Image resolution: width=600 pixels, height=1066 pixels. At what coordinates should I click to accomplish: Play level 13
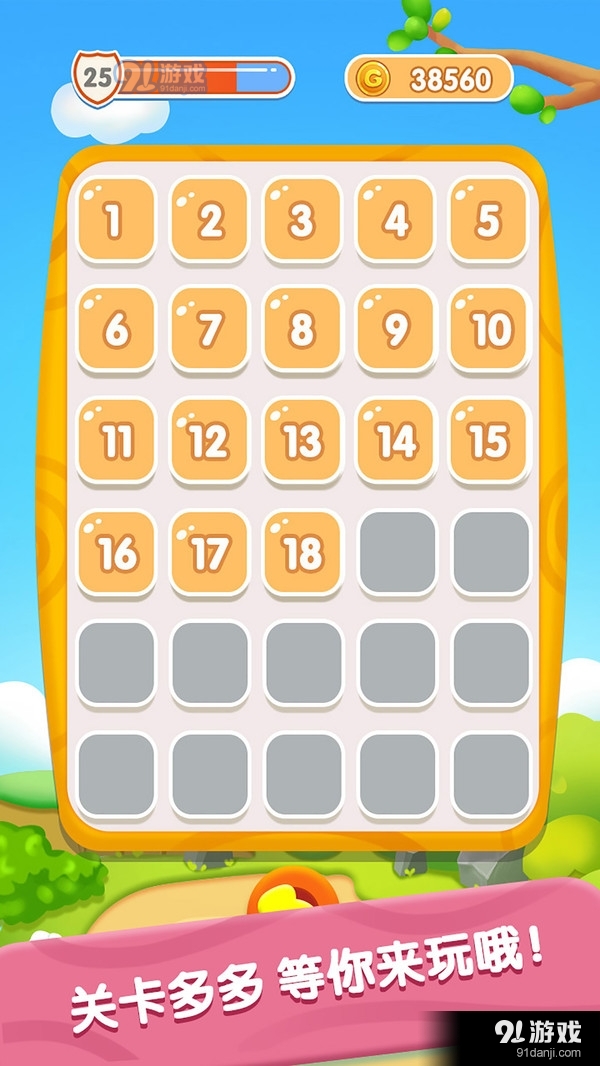tap(302, 441)
